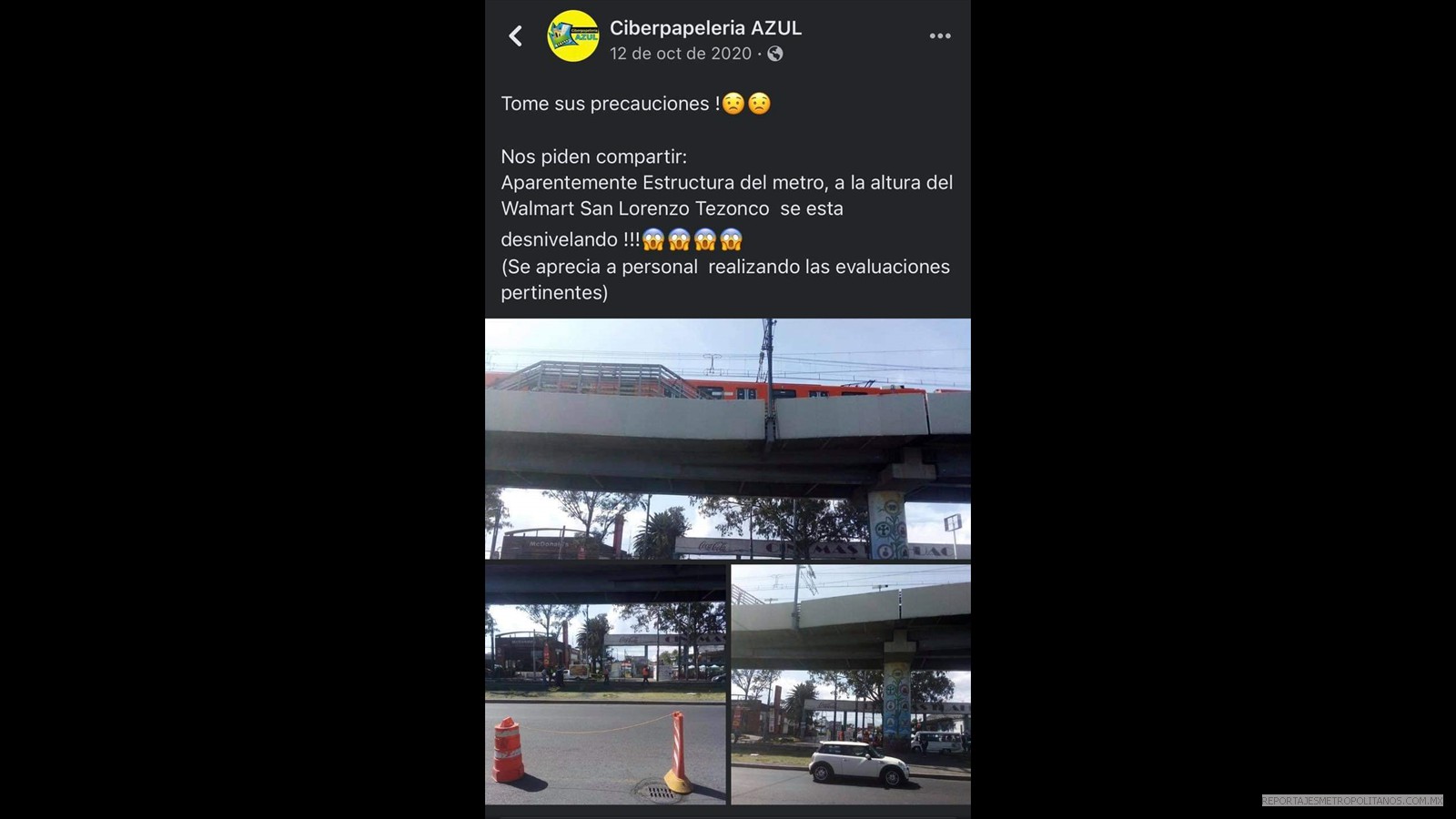The width and height of the screenshot is (1456, 819).
Task: Open the photo with the white car
Action: tap(851, 684)
